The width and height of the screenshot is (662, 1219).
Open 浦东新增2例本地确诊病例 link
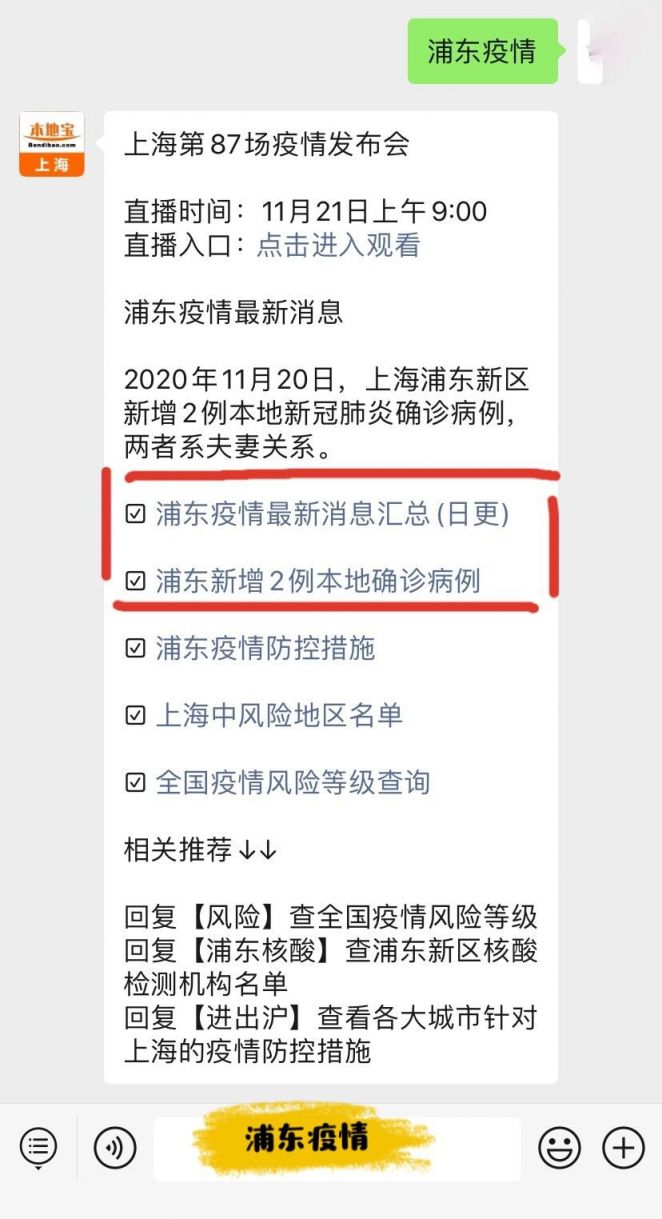point(318,581)
